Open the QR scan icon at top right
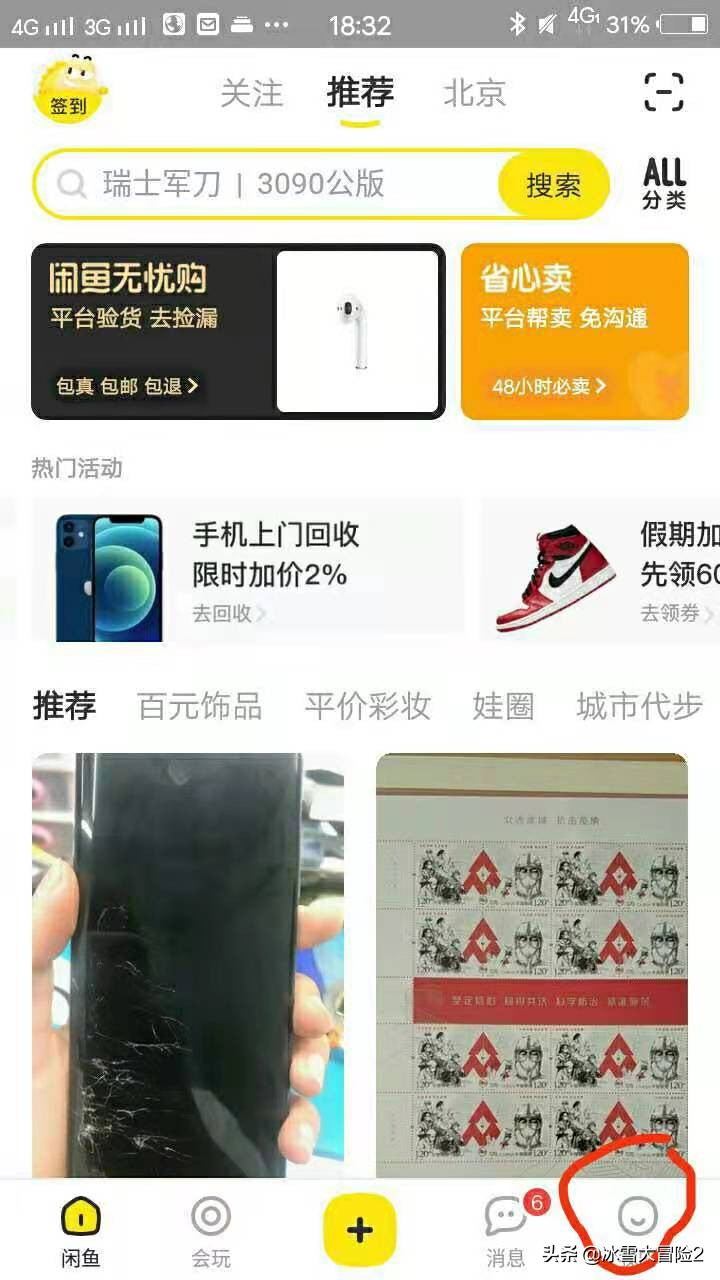This screenshot has height=1280, width=720. pos(665,90)
